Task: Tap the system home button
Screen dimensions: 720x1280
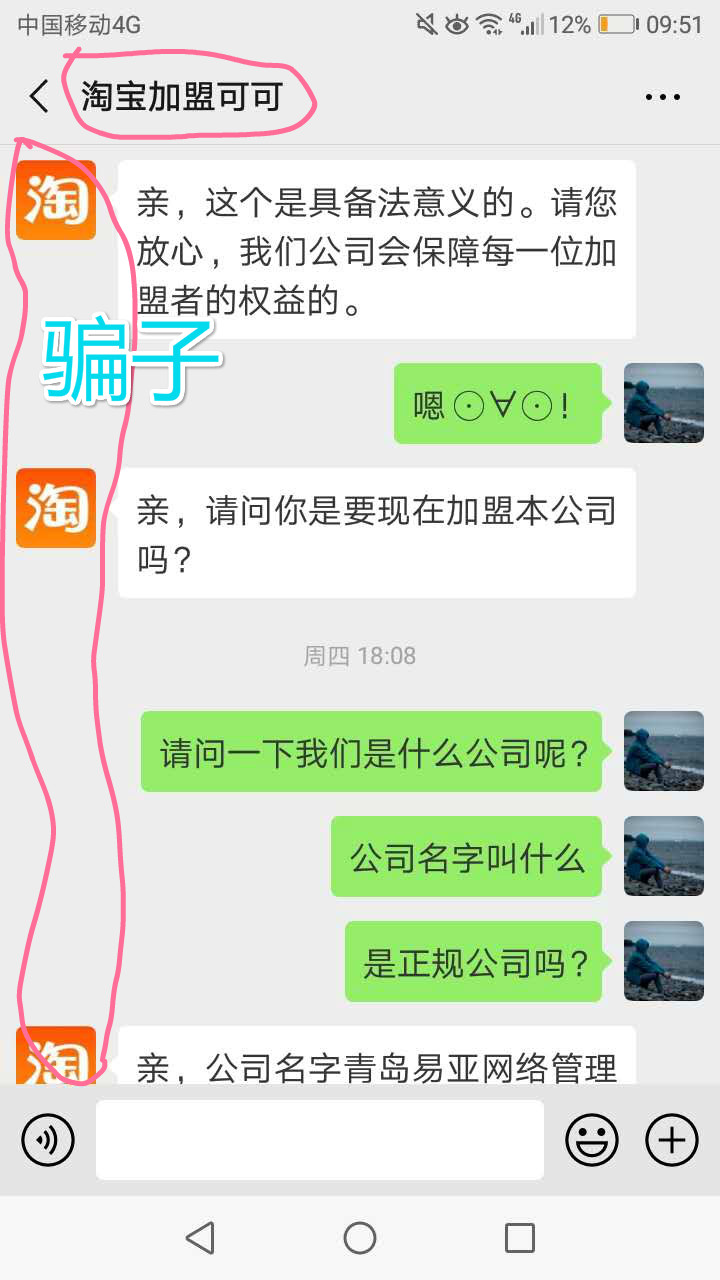Action: 360,1238
